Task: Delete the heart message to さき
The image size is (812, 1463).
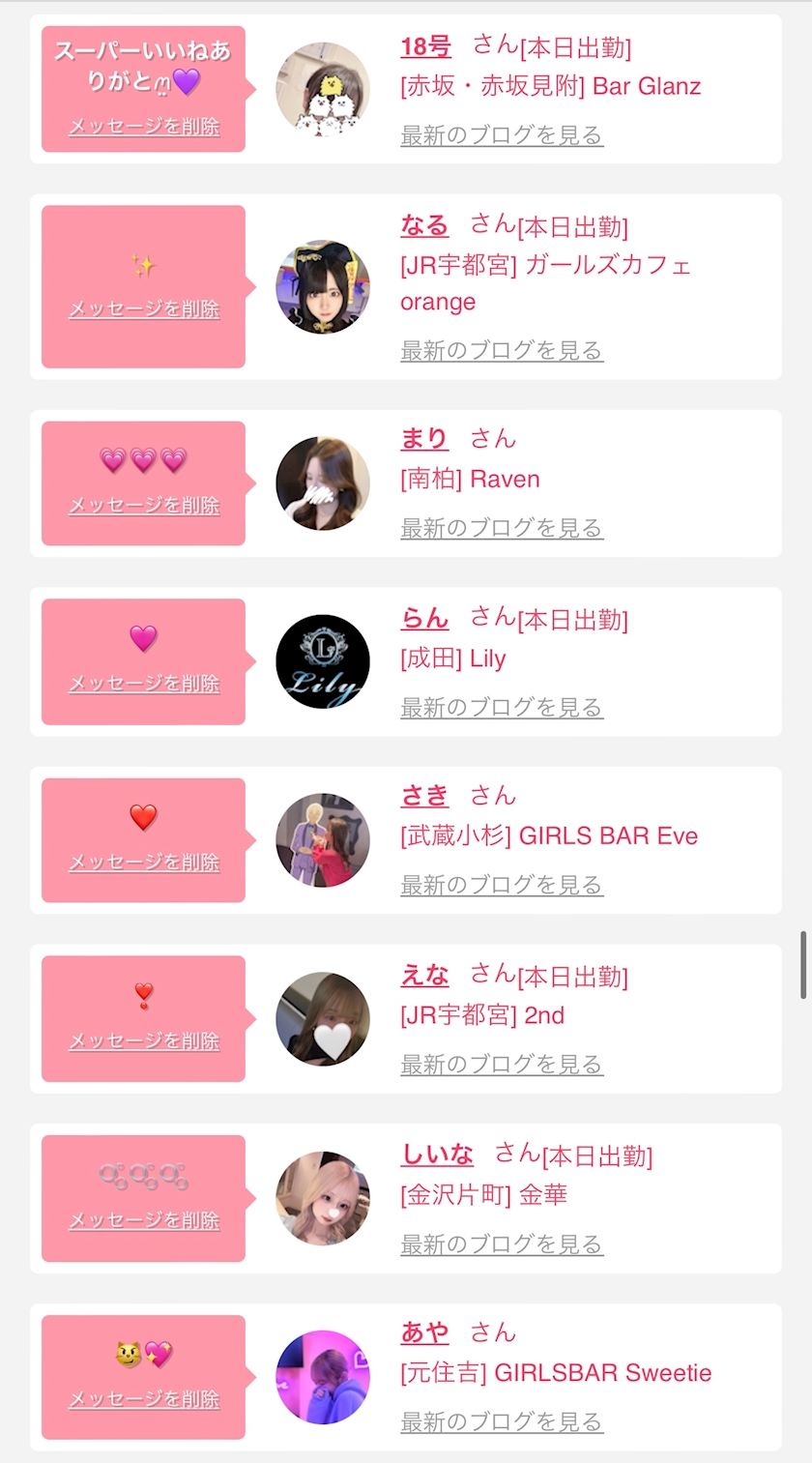Action: [x=144, y=863]
